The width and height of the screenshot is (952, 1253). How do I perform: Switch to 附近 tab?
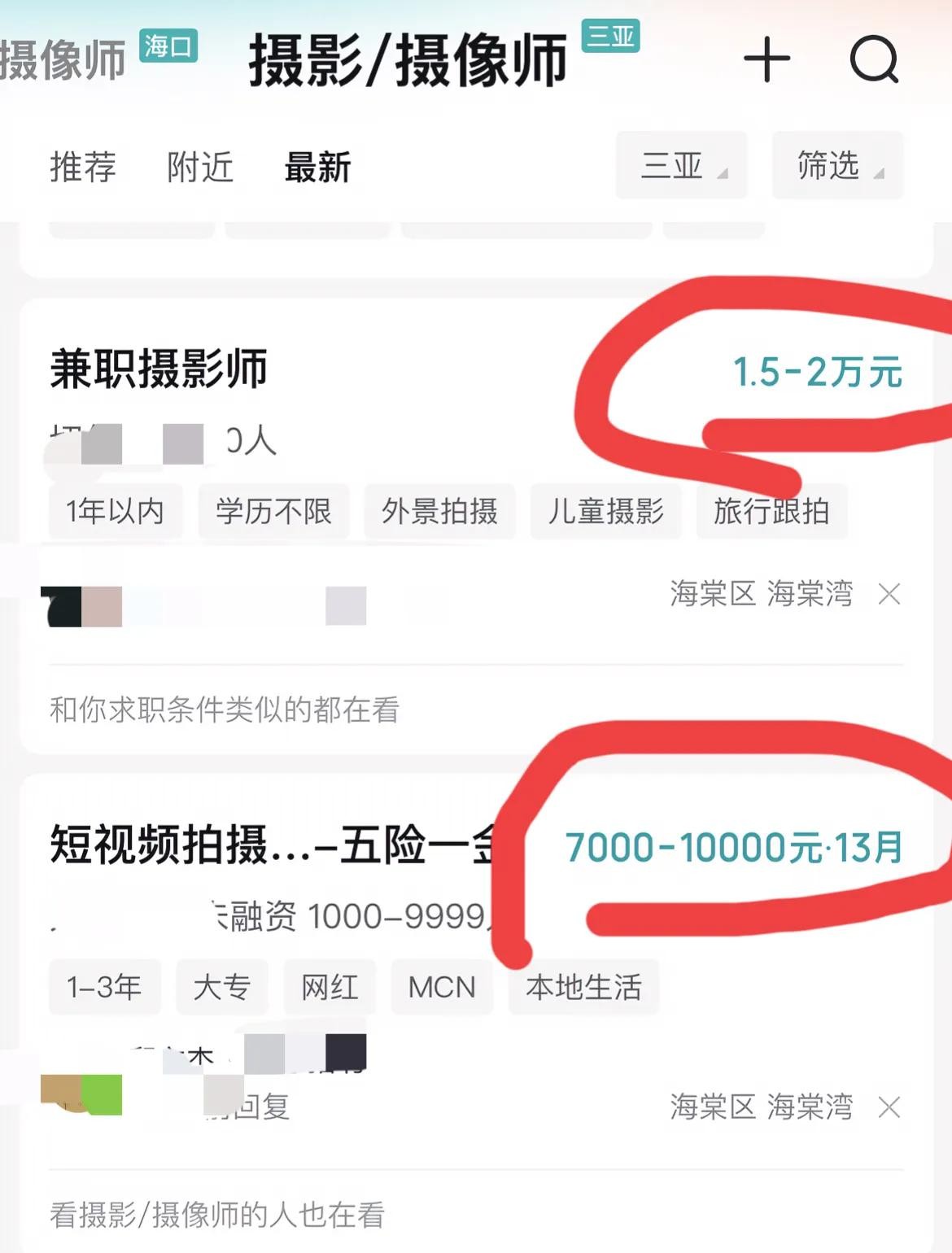click(x=200, y=168)
